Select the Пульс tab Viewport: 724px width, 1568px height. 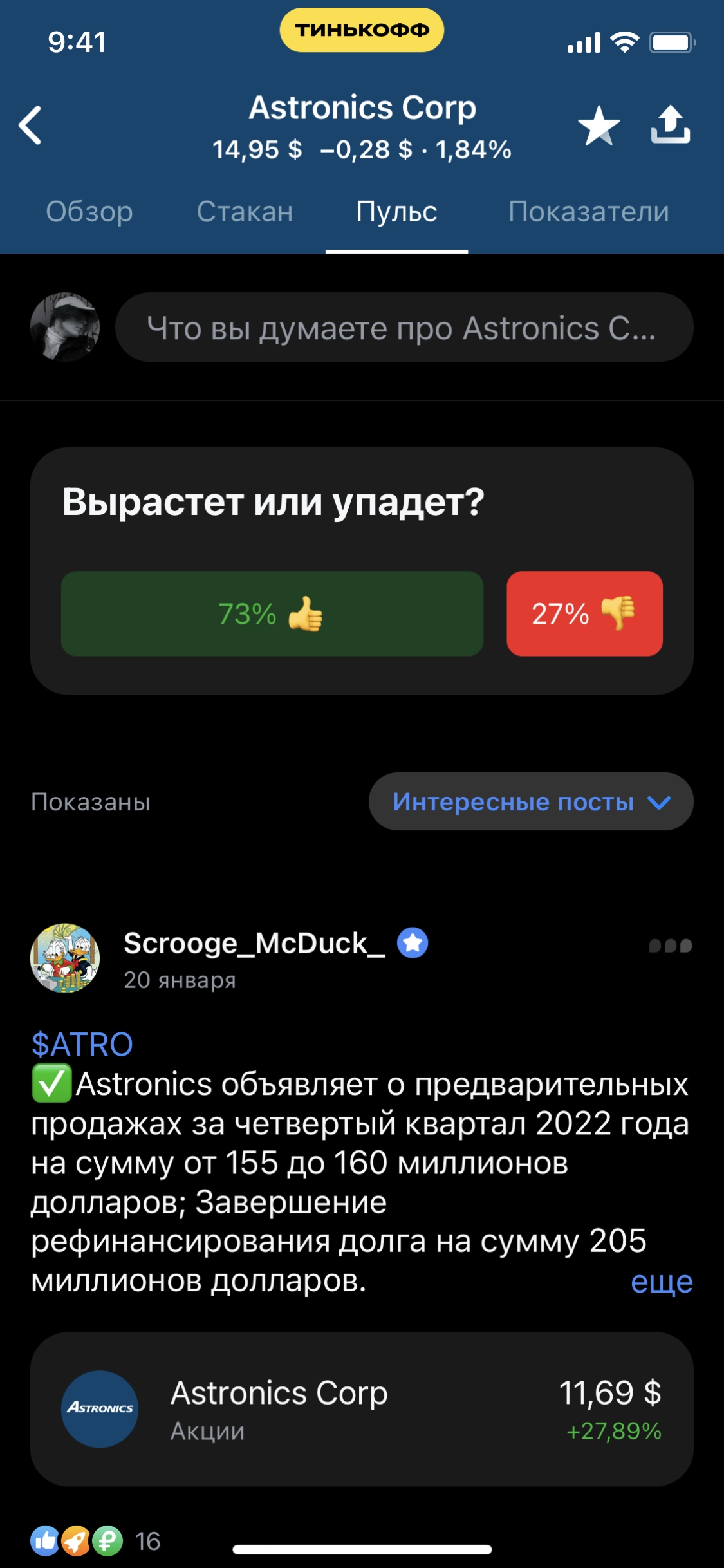(x=396, y=212)
